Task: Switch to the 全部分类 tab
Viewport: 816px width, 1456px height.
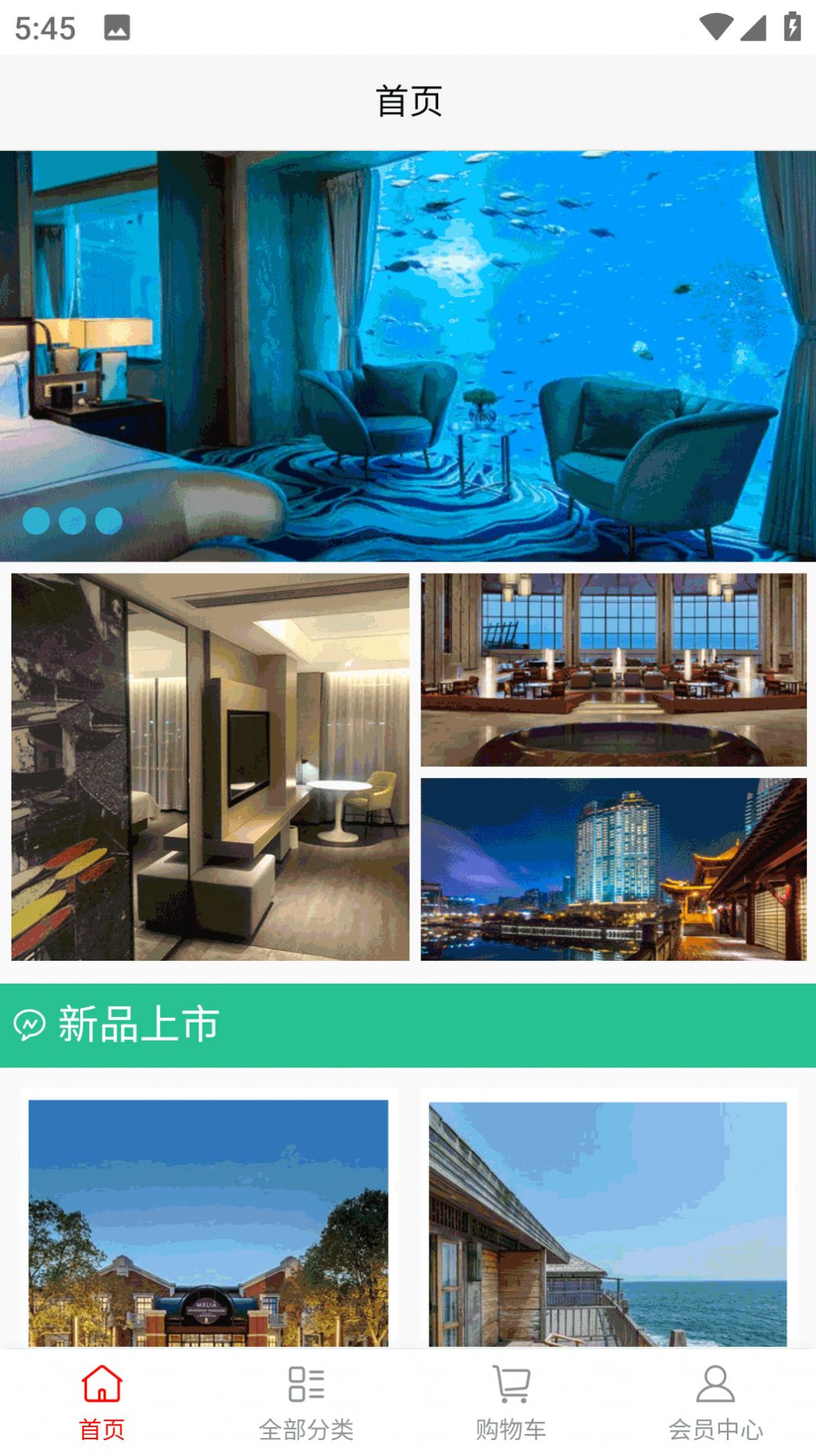Action: [306, 1402]
